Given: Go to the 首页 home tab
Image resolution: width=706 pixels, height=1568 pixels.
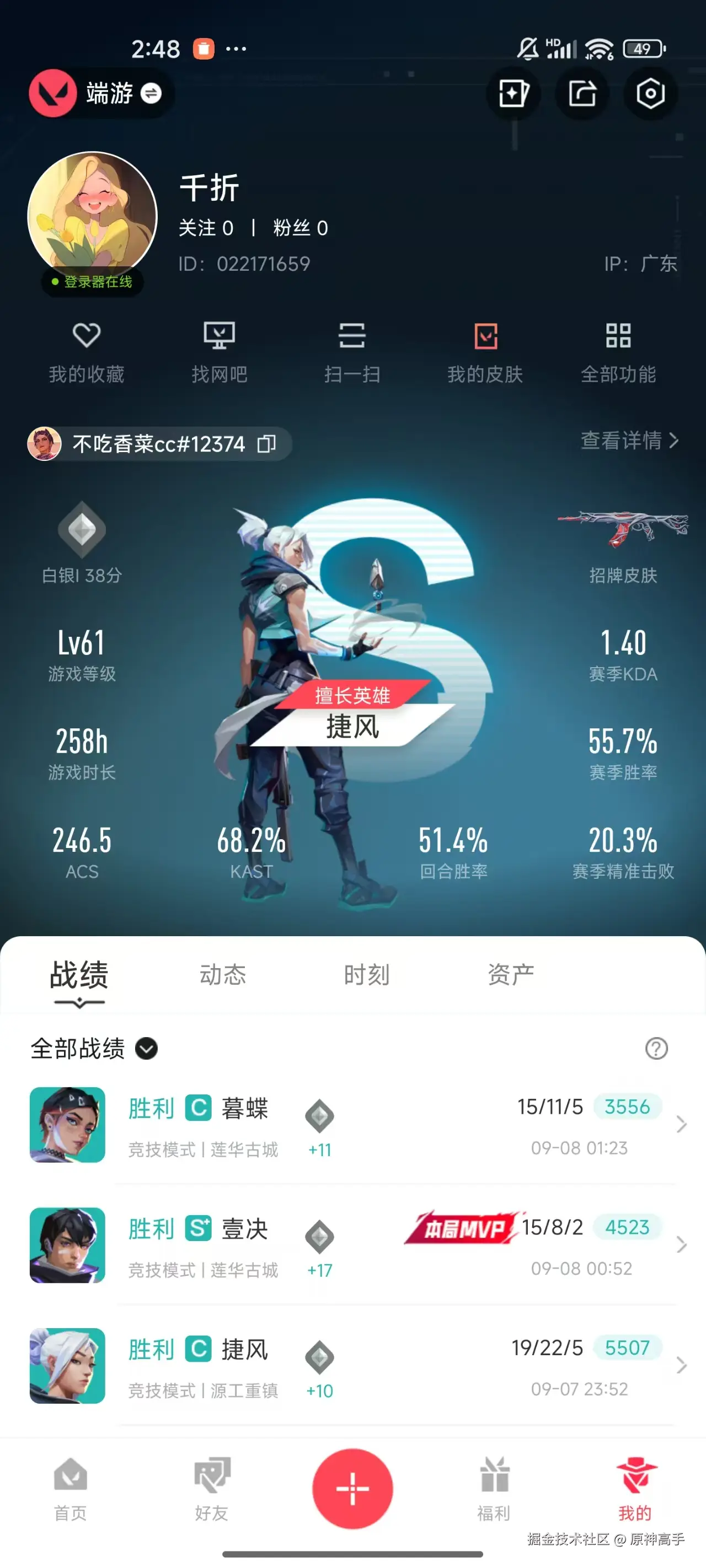Looking at the screenshot, I should click(70, 1488).
